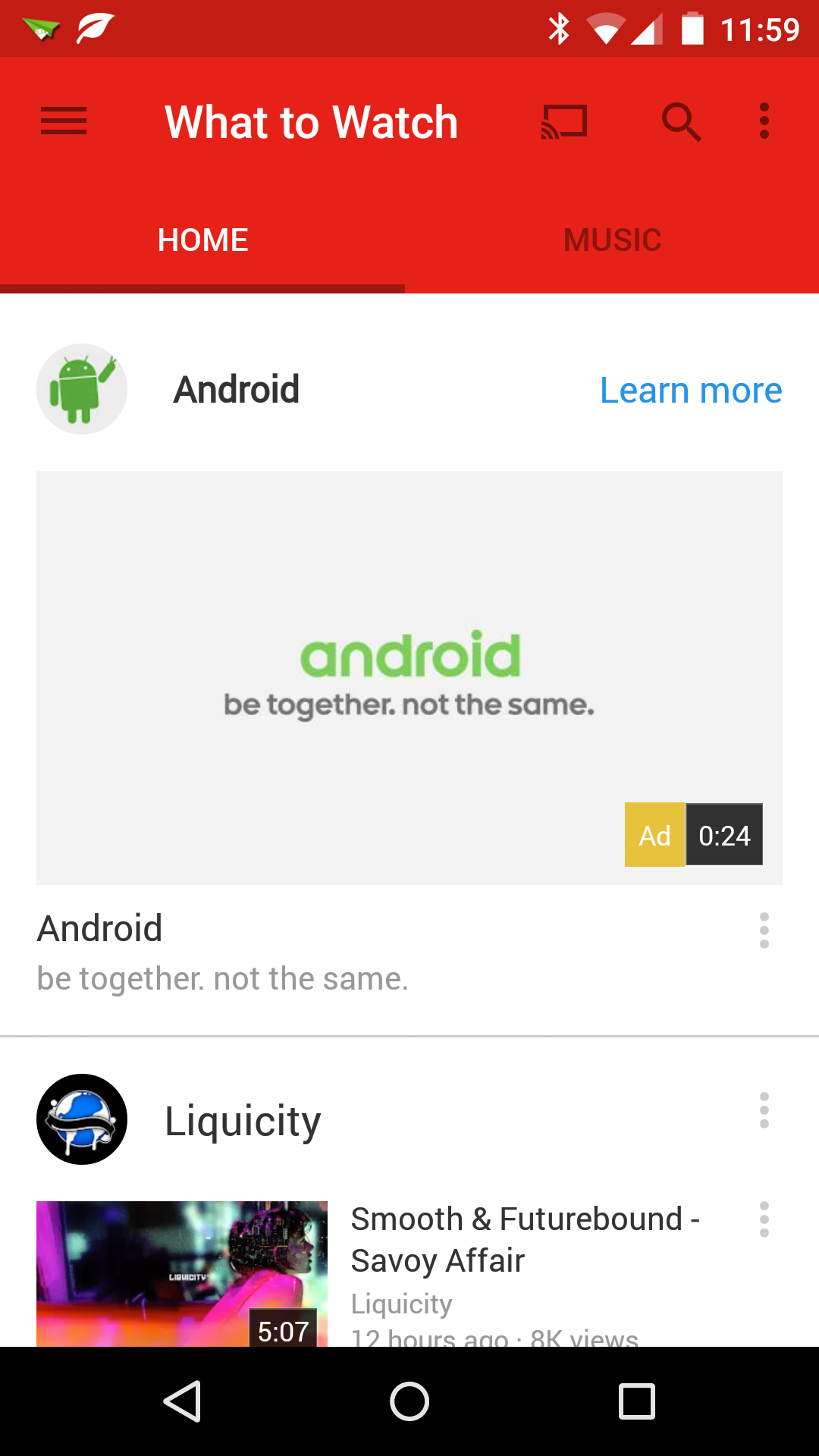Tap Learn more on Android ad
The image size is (819, 1456).
click(x=691, y=391)
